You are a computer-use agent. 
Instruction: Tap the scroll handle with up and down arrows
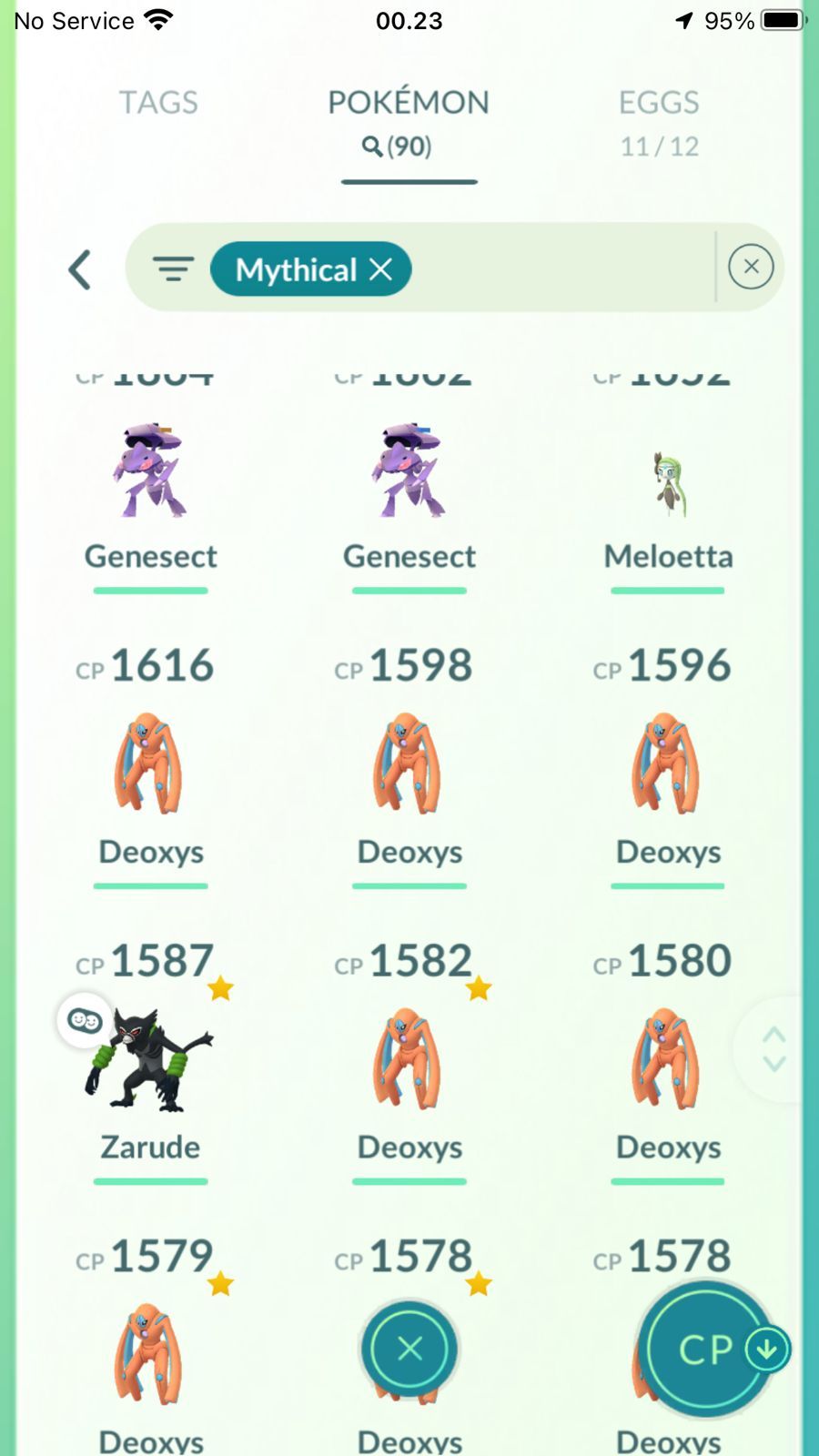coord(773,1049)
